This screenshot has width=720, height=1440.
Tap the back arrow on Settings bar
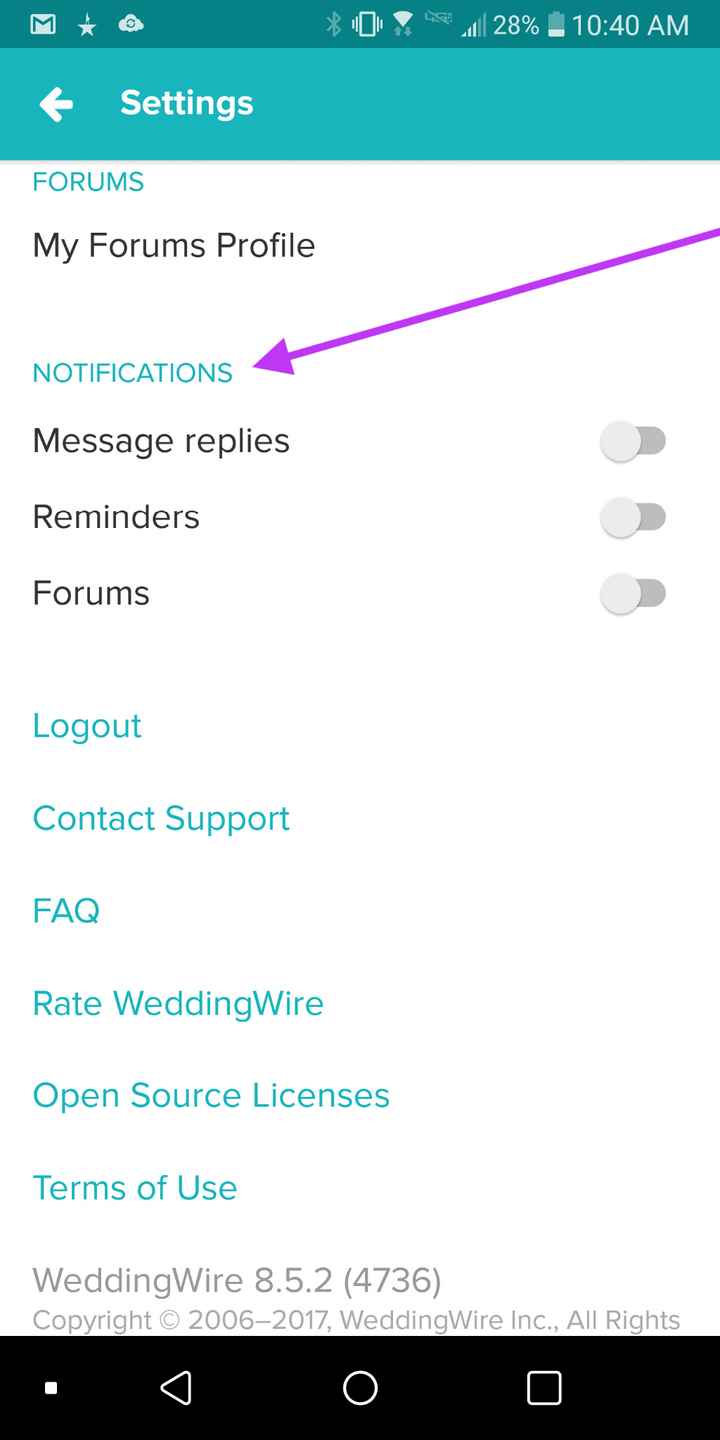[56, 103]
